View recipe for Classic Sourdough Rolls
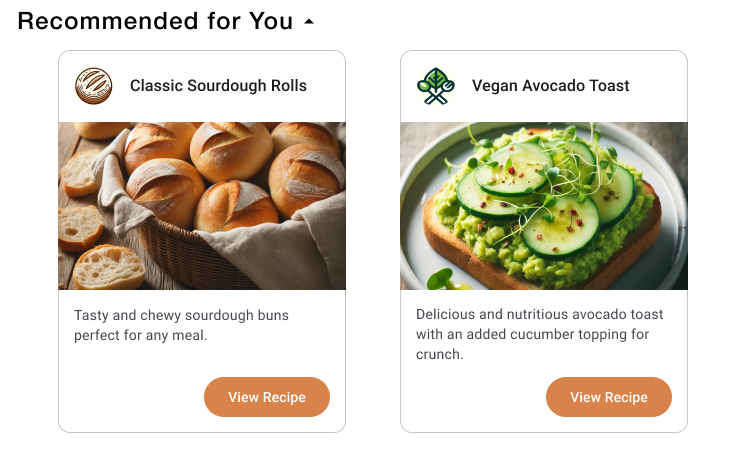This screenshot has height=452, width=742. [x=267, y=397]
